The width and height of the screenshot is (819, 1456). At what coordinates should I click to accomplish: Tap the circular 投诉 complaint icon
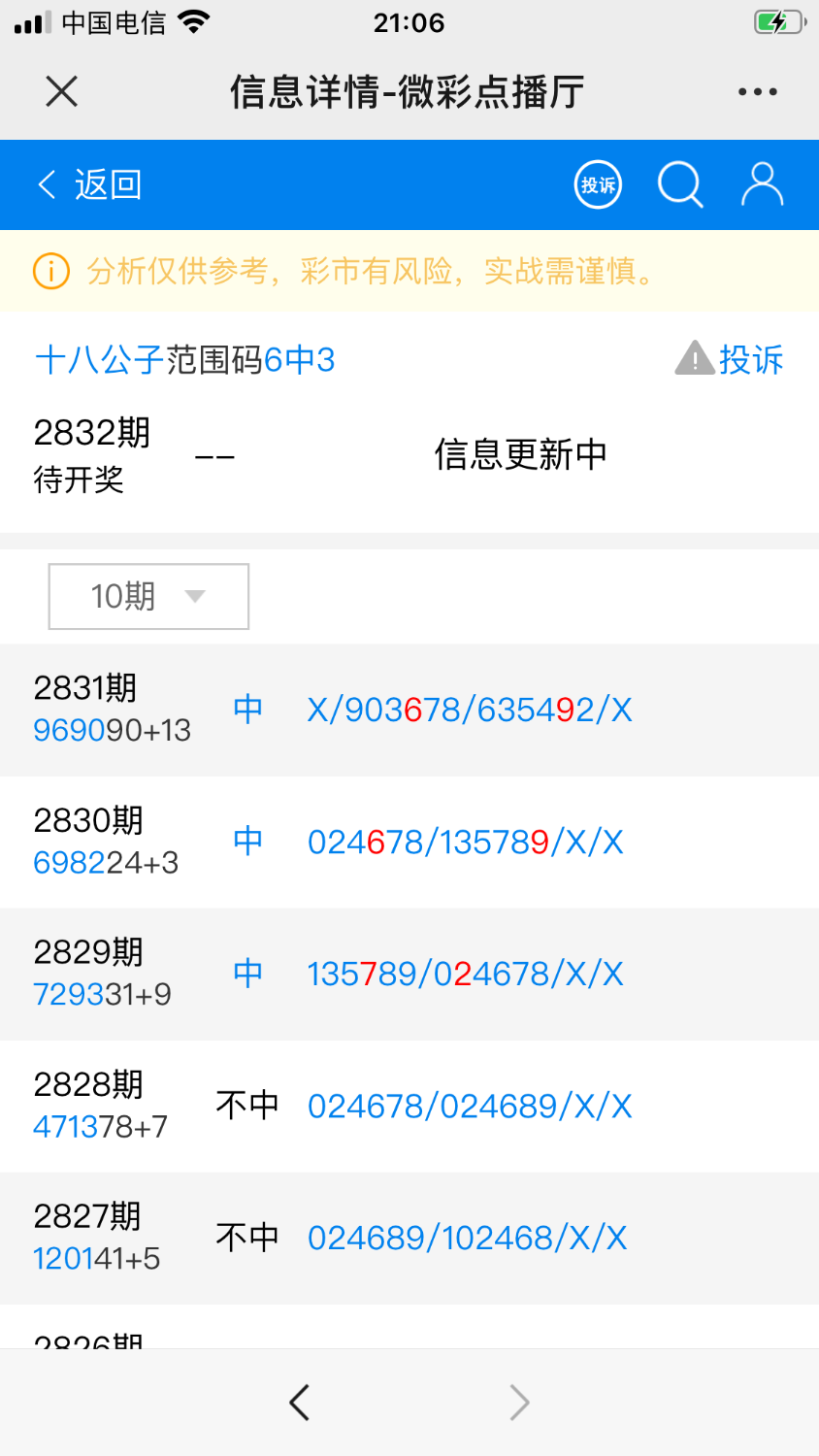(x=598, y=184)
